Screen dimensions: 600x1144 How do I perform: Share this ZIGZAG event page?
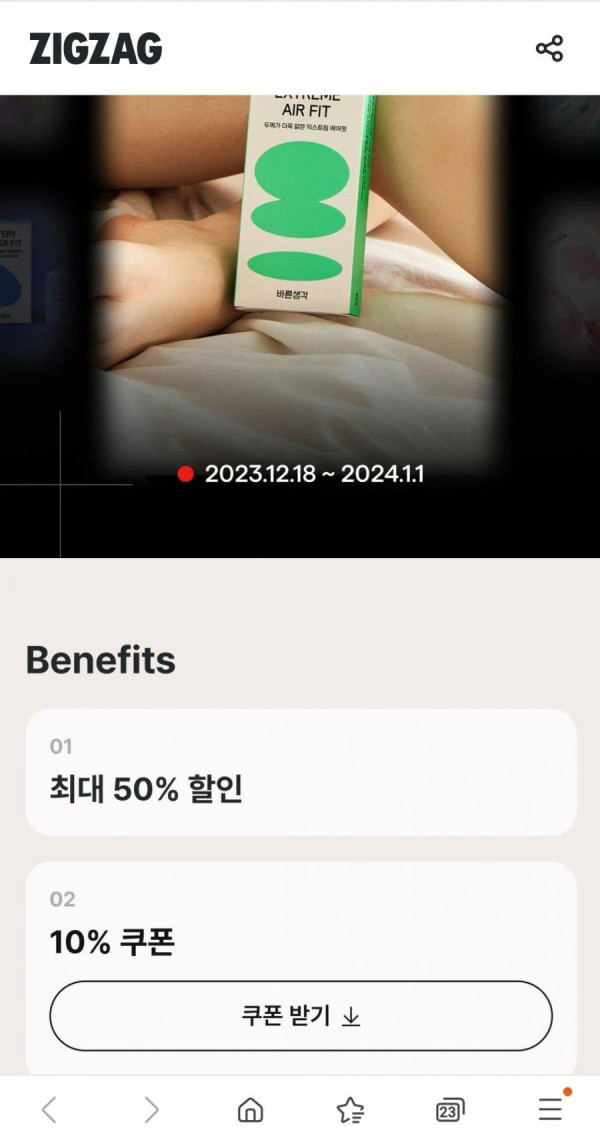(x=549, y=48)
